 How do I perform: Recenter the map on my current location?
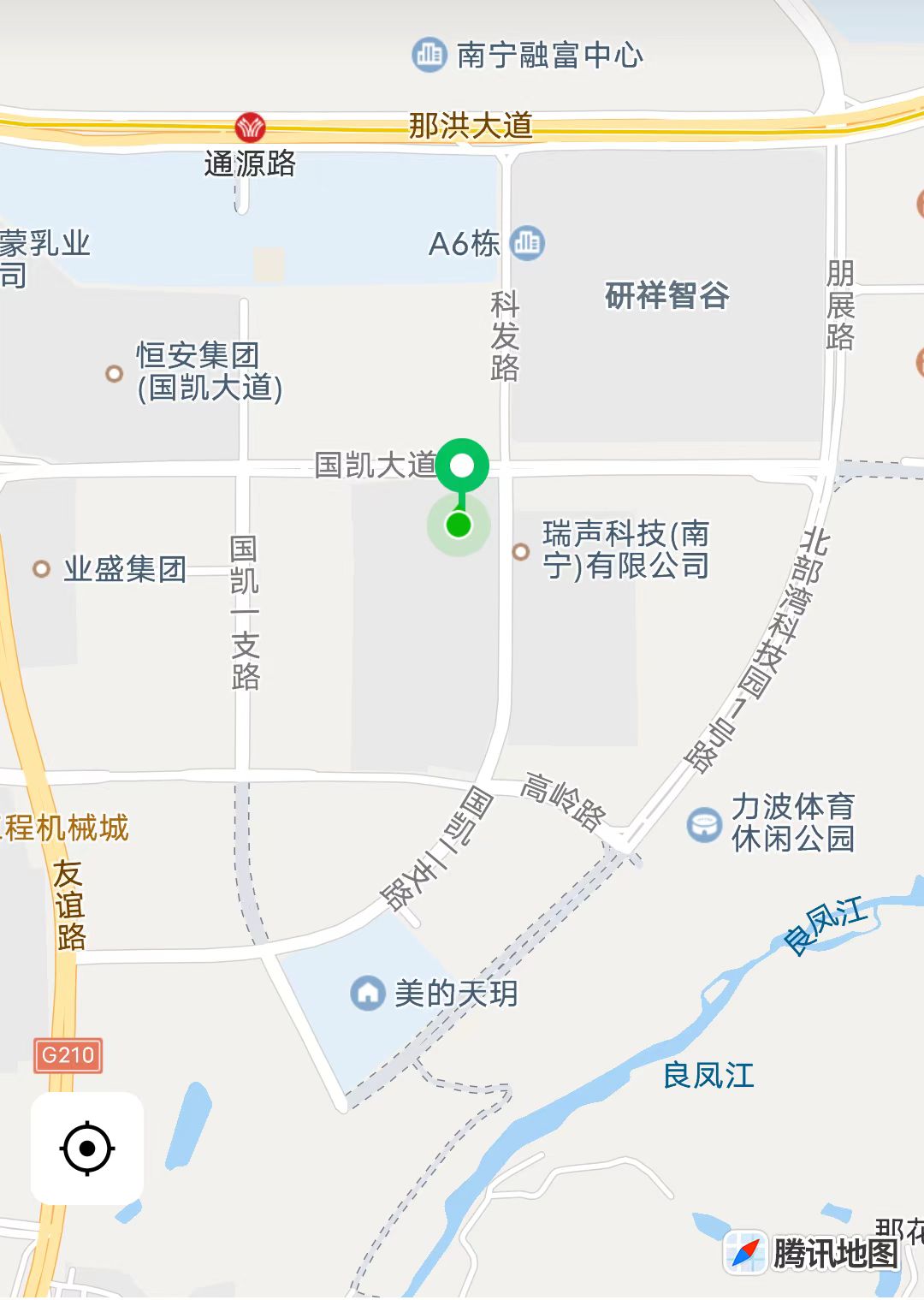86,1148
